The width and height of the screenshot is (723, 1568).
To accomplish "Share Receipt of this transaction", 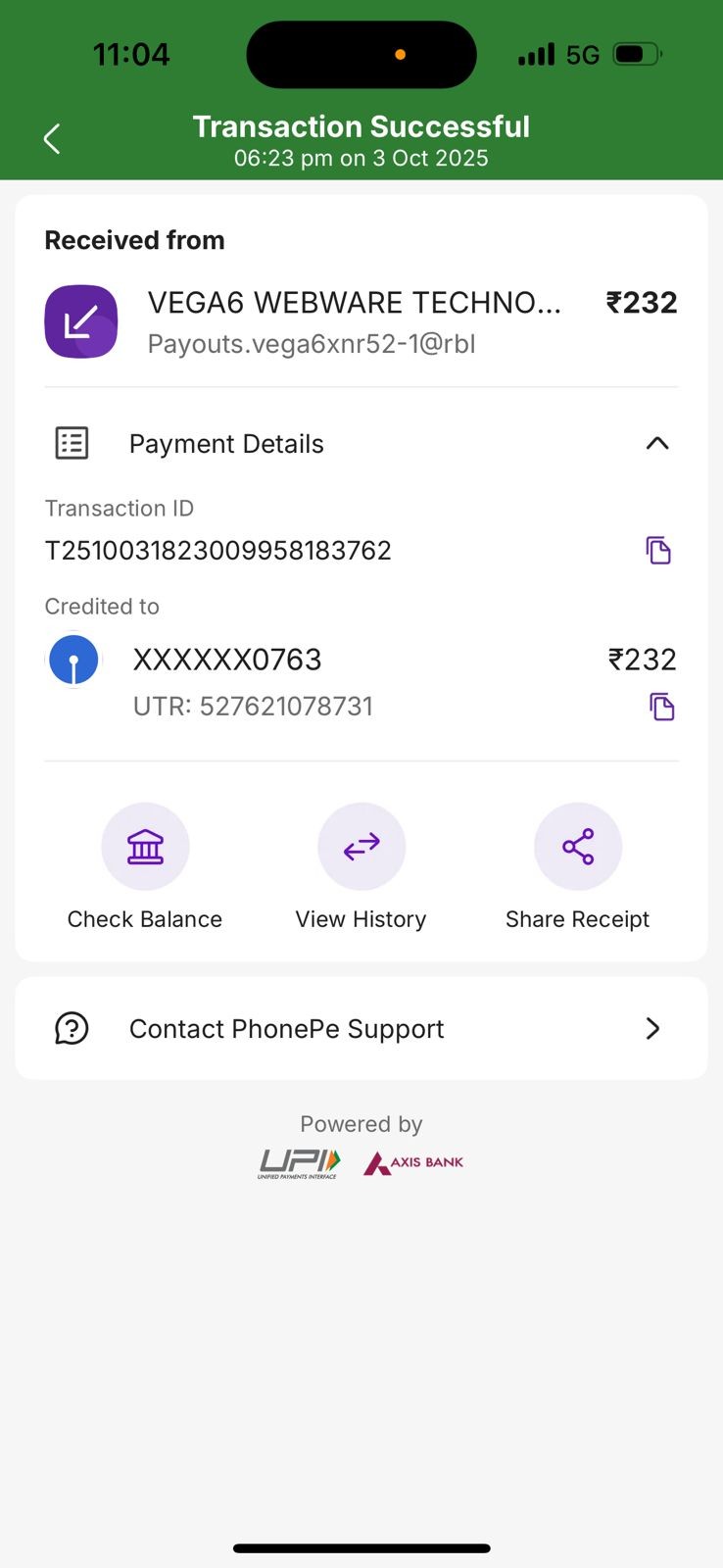I will pyautogui.click(x=578, y=847).
